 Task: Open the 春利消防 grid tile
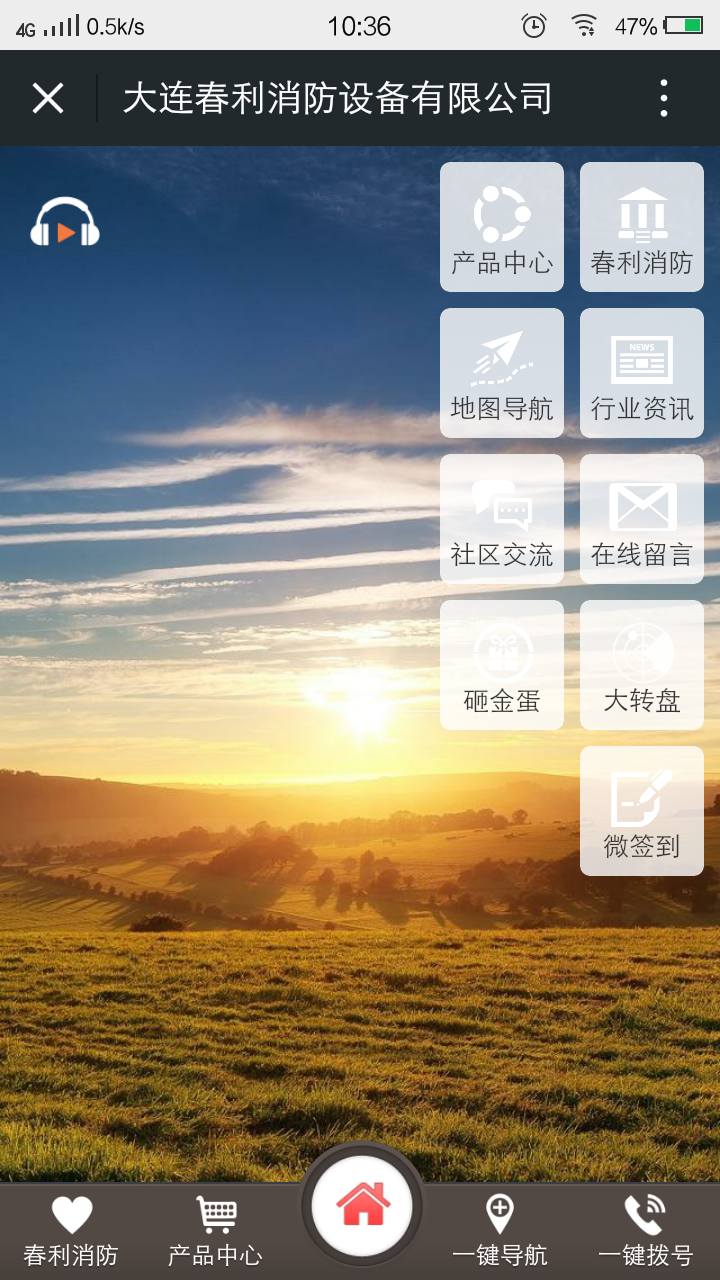click(x=642, y=227)
